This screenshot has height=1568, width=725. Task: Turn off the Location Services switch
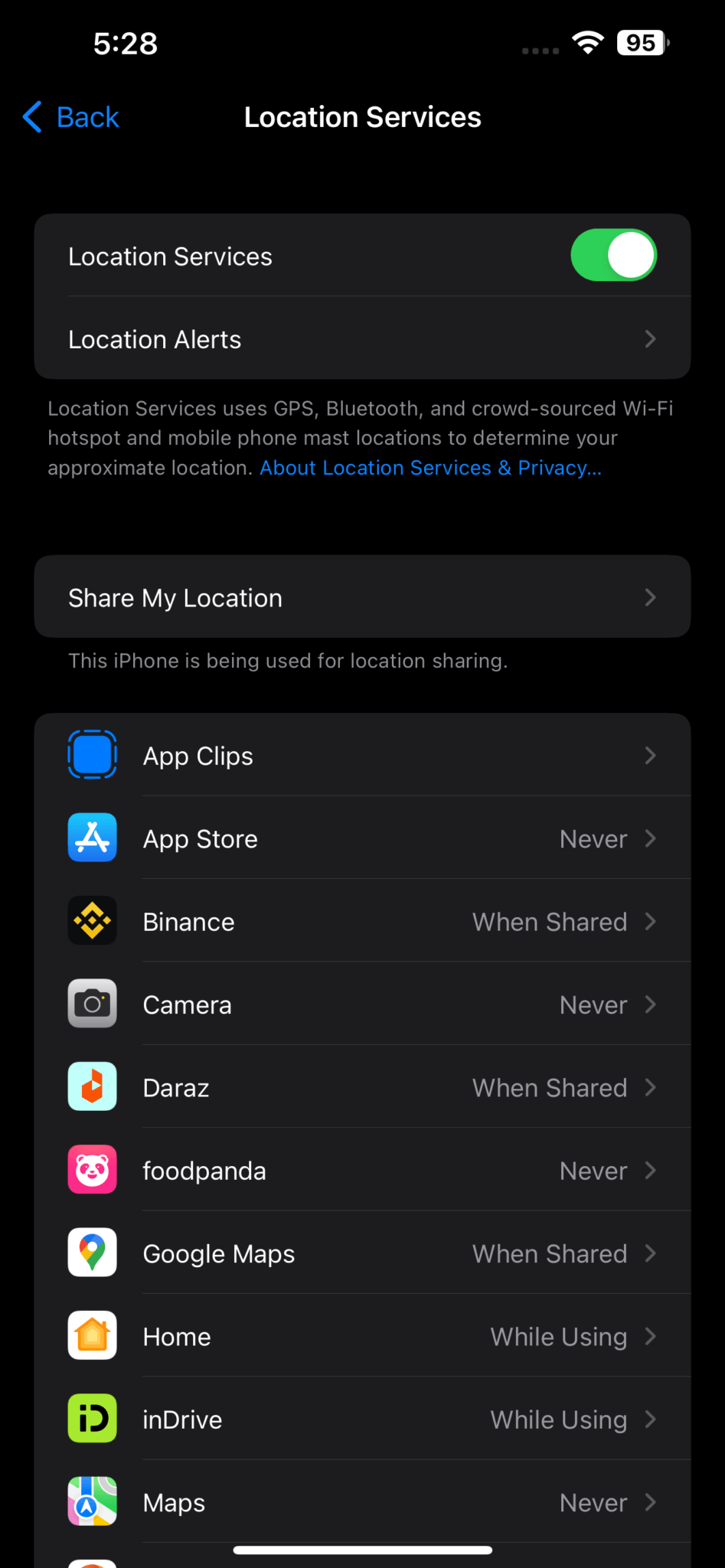click(613, 255)
